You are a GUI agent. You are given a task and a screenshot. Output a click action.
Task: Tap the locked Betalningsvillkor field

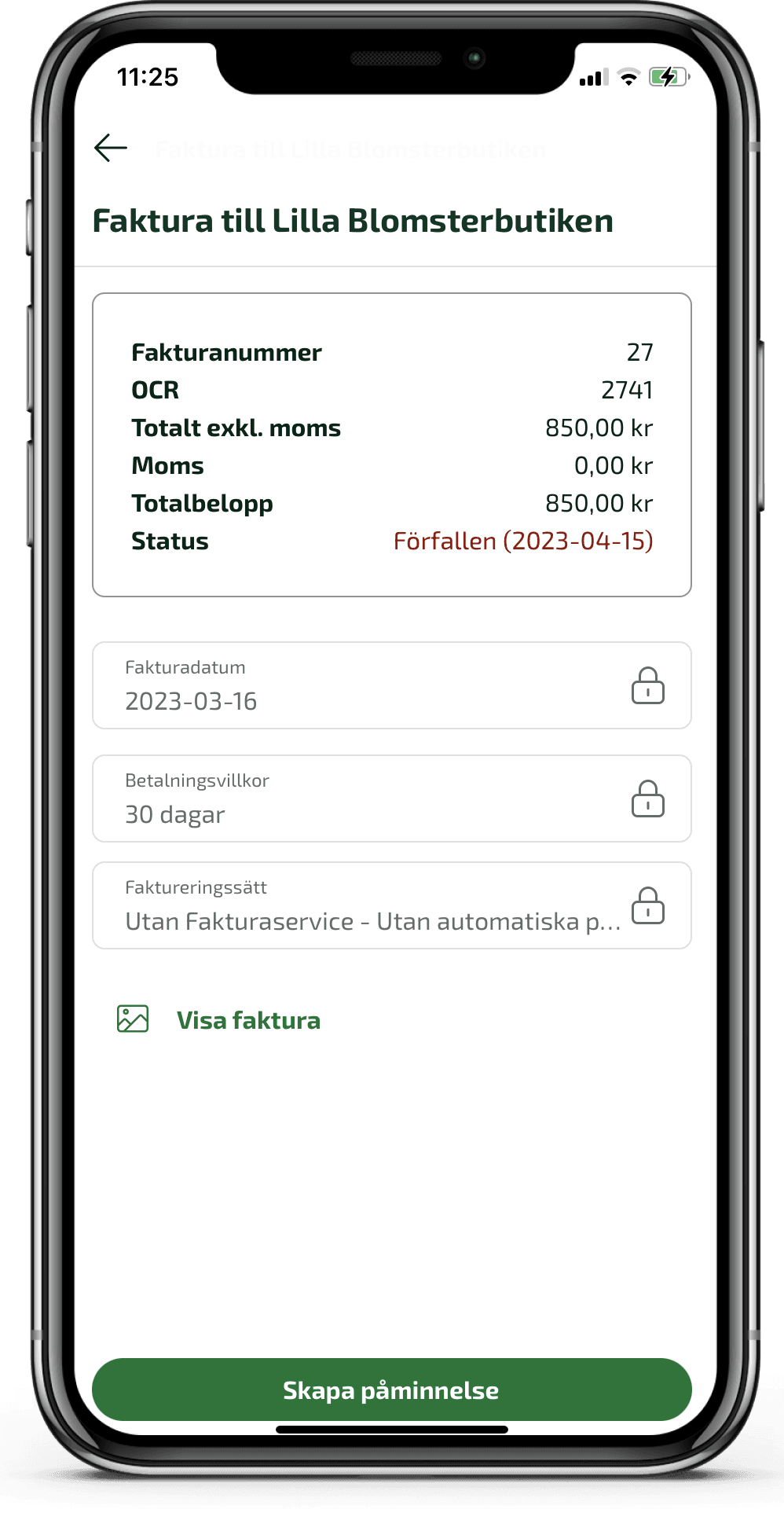point(391,799)
